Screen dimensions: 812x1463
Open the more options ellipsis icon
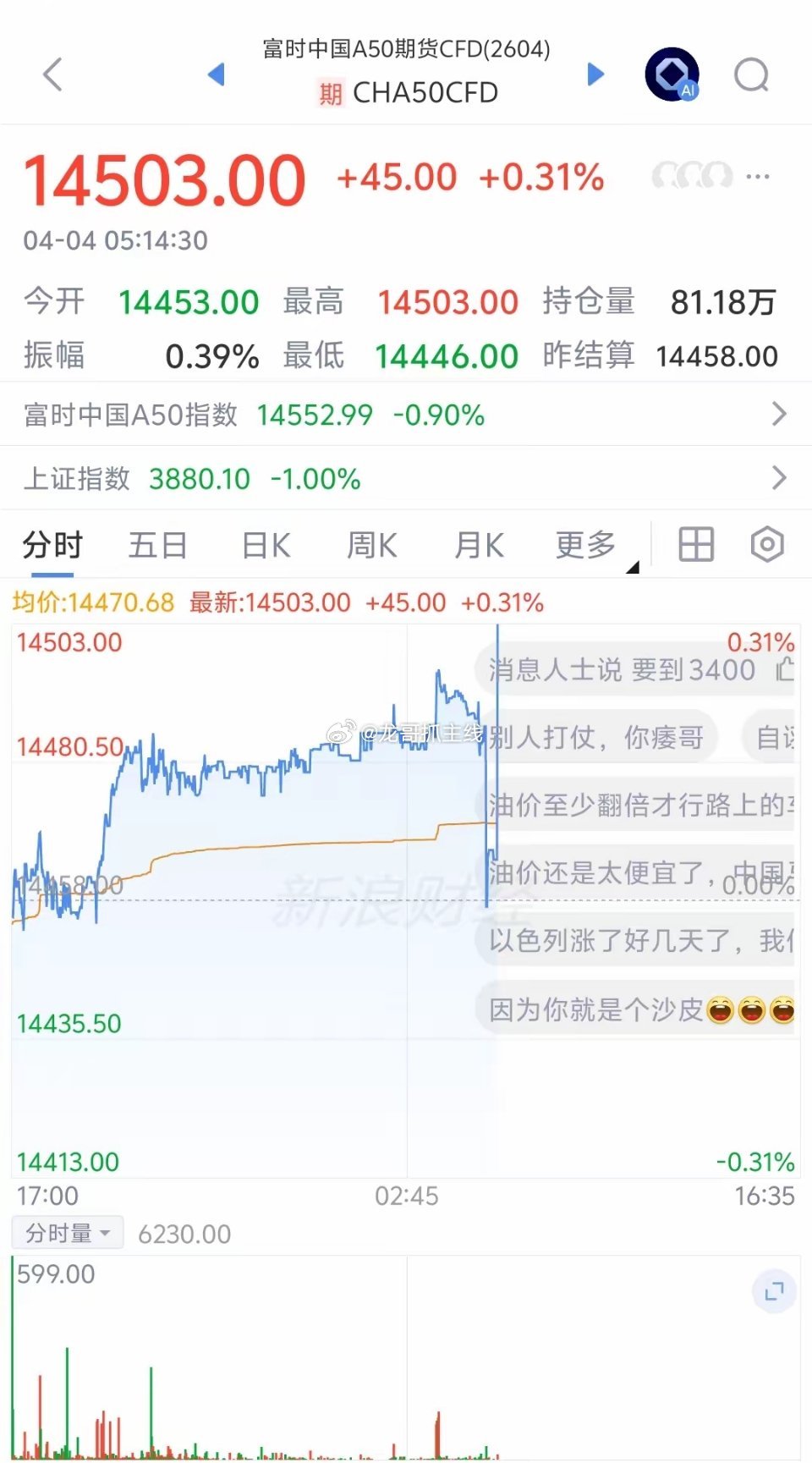click(757, 175)
